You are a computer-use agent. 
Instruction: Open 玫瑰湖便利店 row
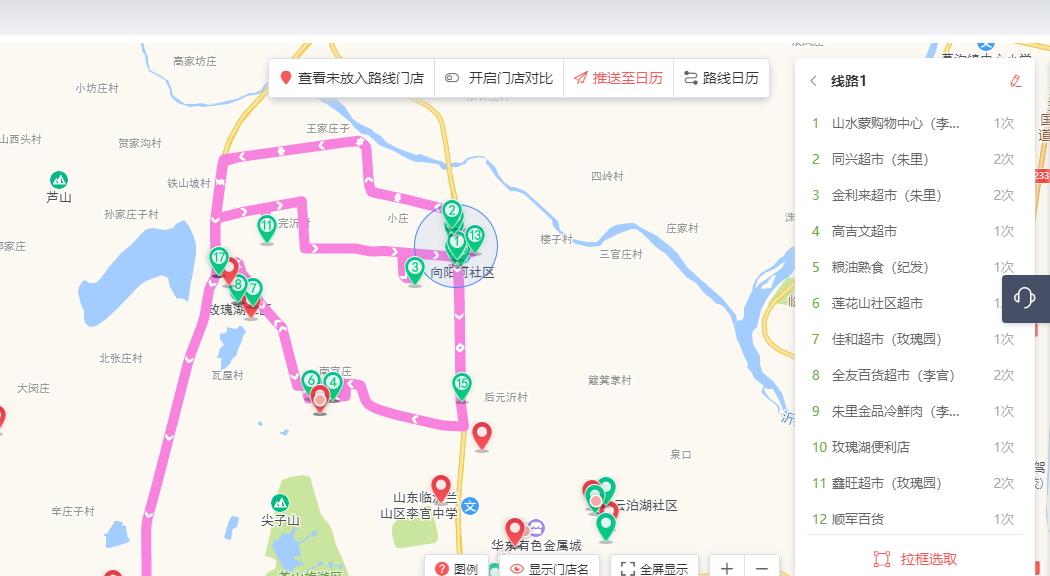point(870,447)
